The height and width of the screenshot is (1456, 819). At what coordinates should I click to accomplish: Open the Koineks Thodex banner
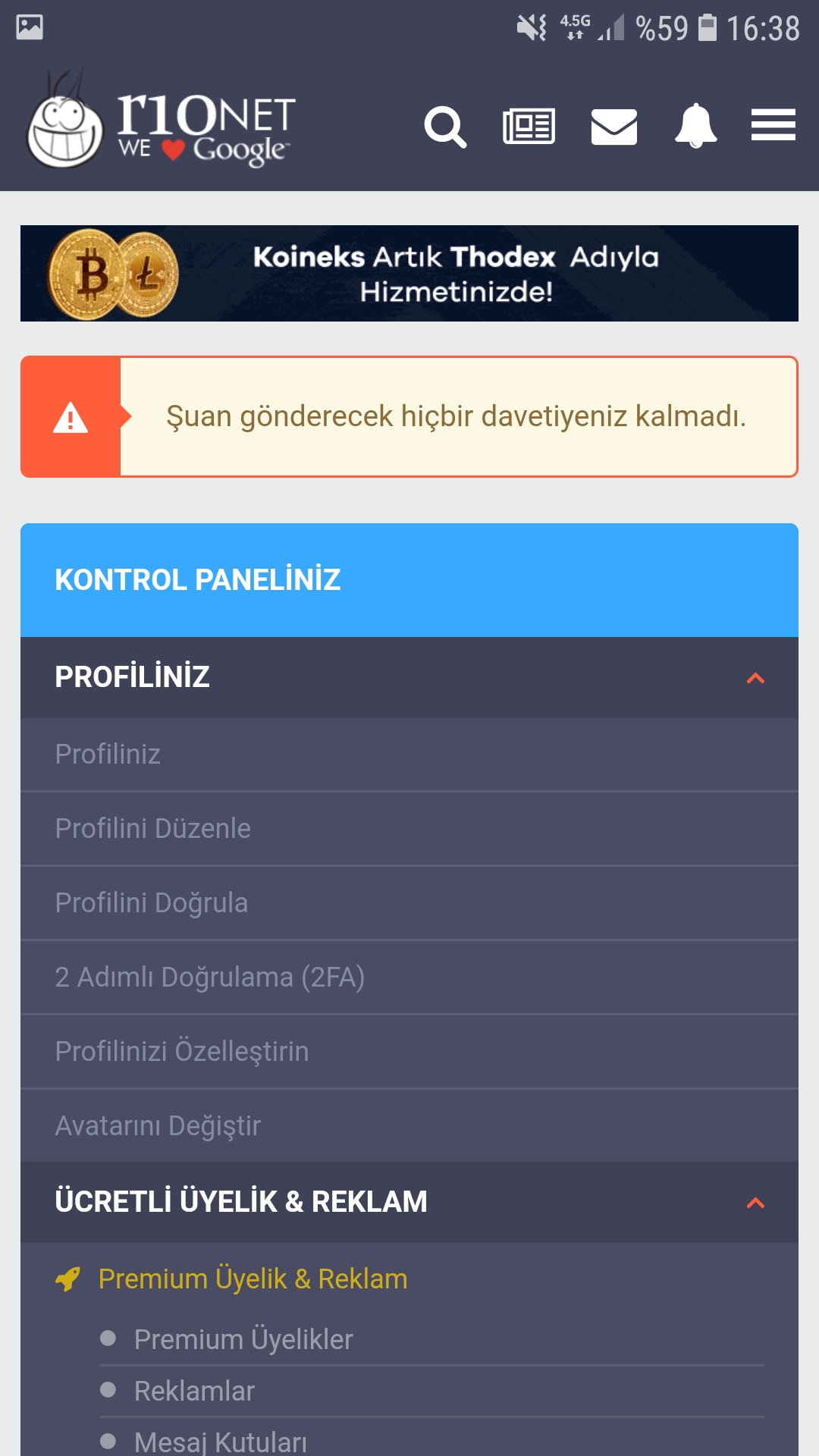click(x=409, y=273)
